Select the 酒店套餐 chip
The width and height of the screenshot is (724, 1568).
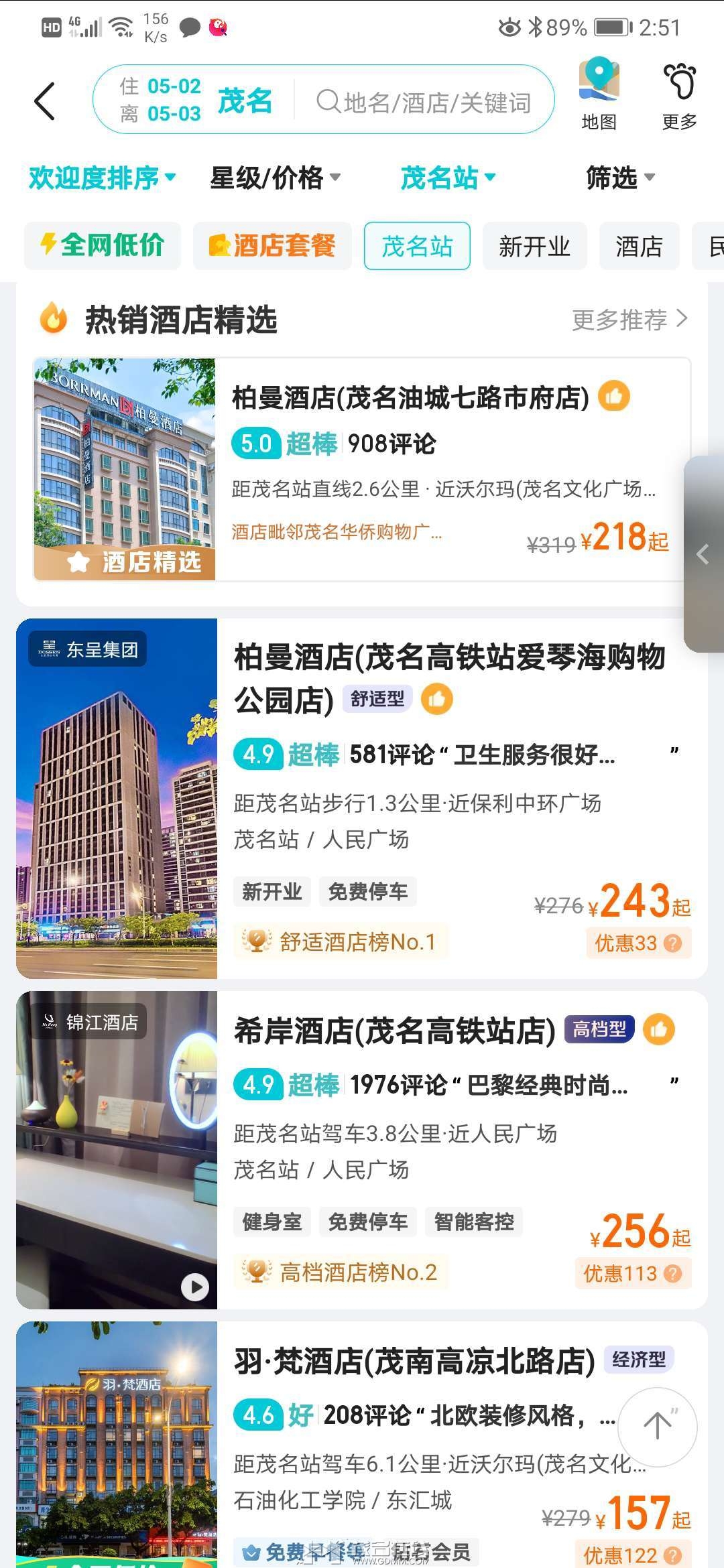point(272,246)
